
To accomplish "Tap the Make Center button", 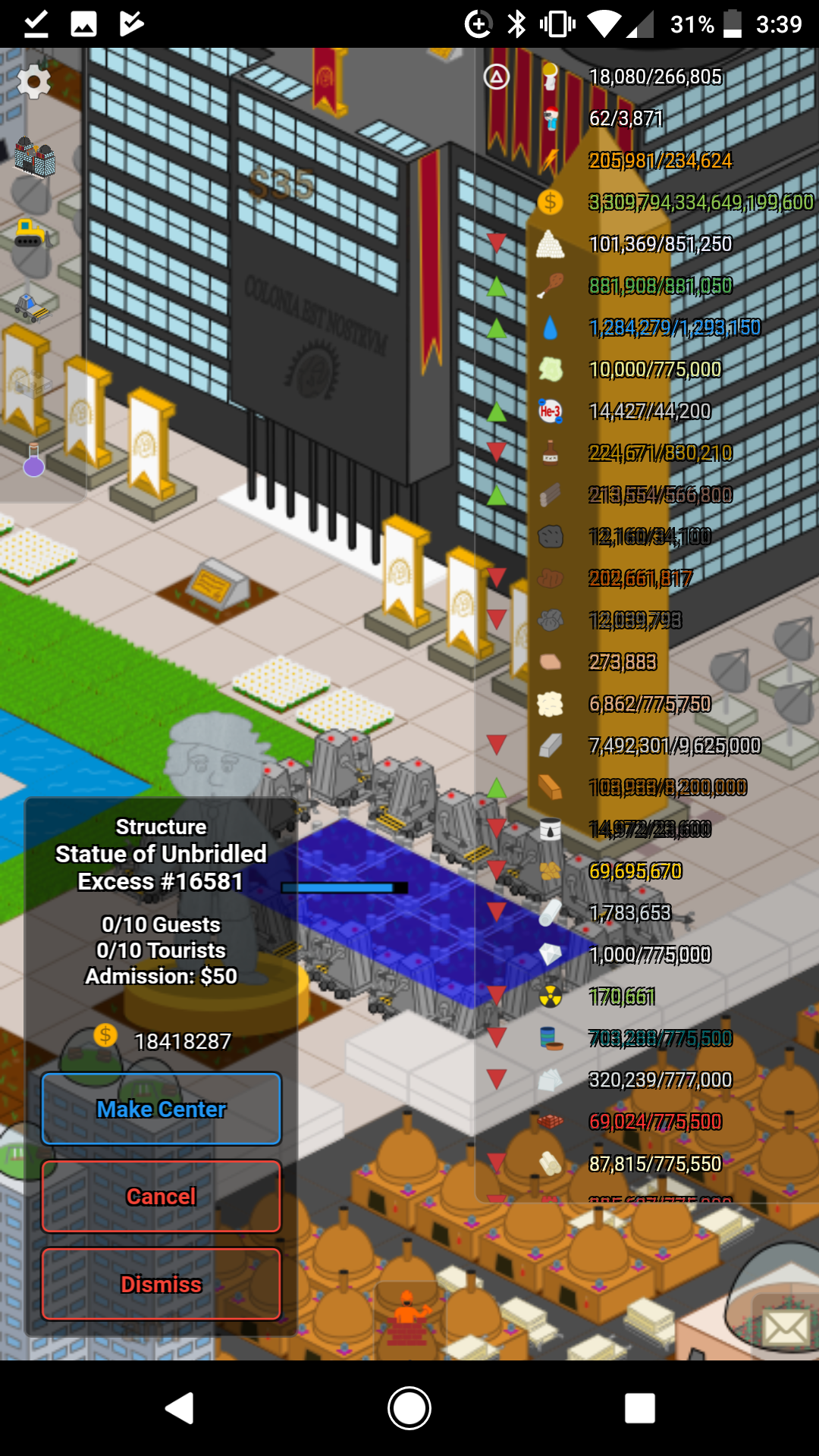I will coord(162,1109).
